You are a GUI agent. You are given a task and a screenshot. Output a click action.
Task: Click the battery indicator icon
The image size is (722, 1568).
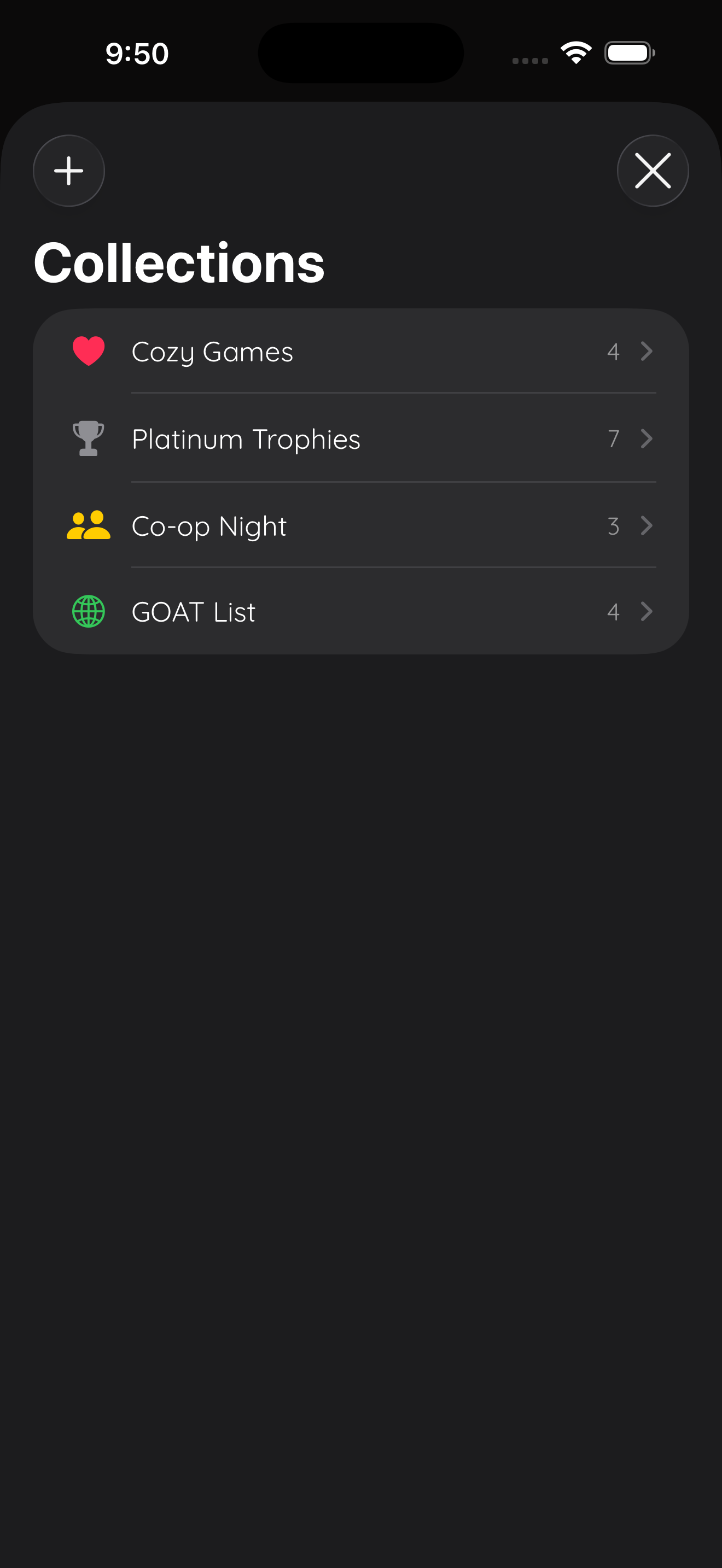coord(630,53)
